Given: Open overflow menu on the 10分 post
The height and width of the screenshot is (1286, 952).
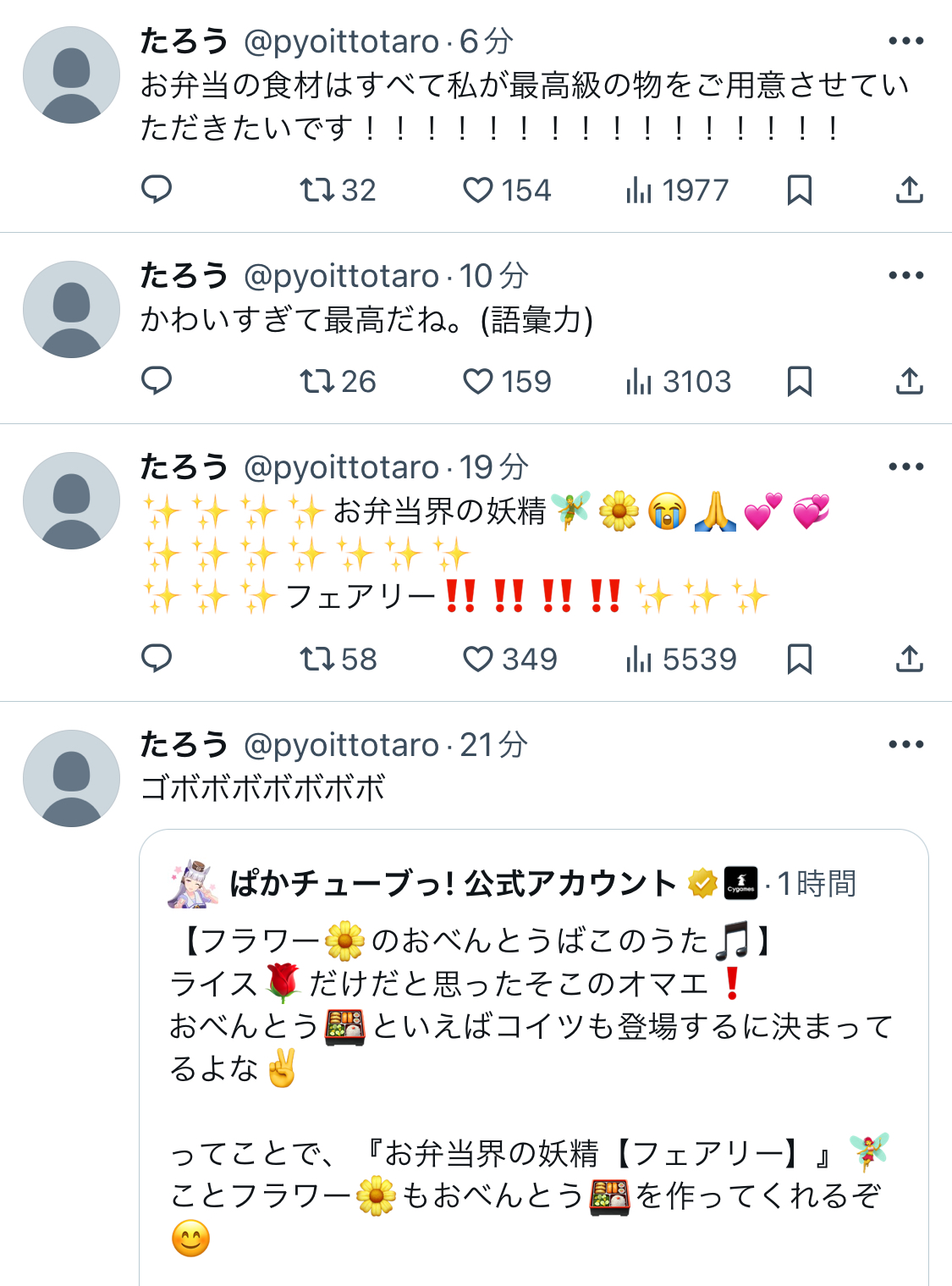Looking at the screenshot, I should coord(905,275).
